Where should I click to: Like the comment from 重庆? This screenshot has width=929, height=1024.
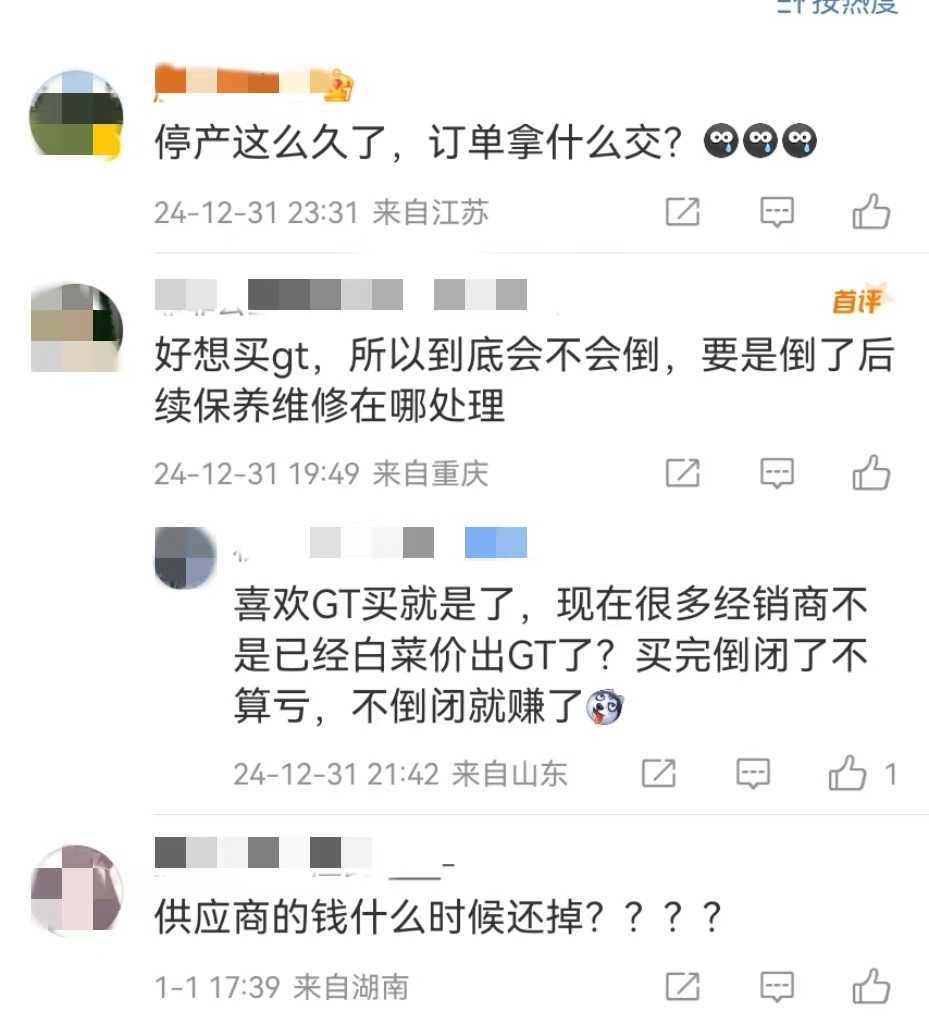871,473
